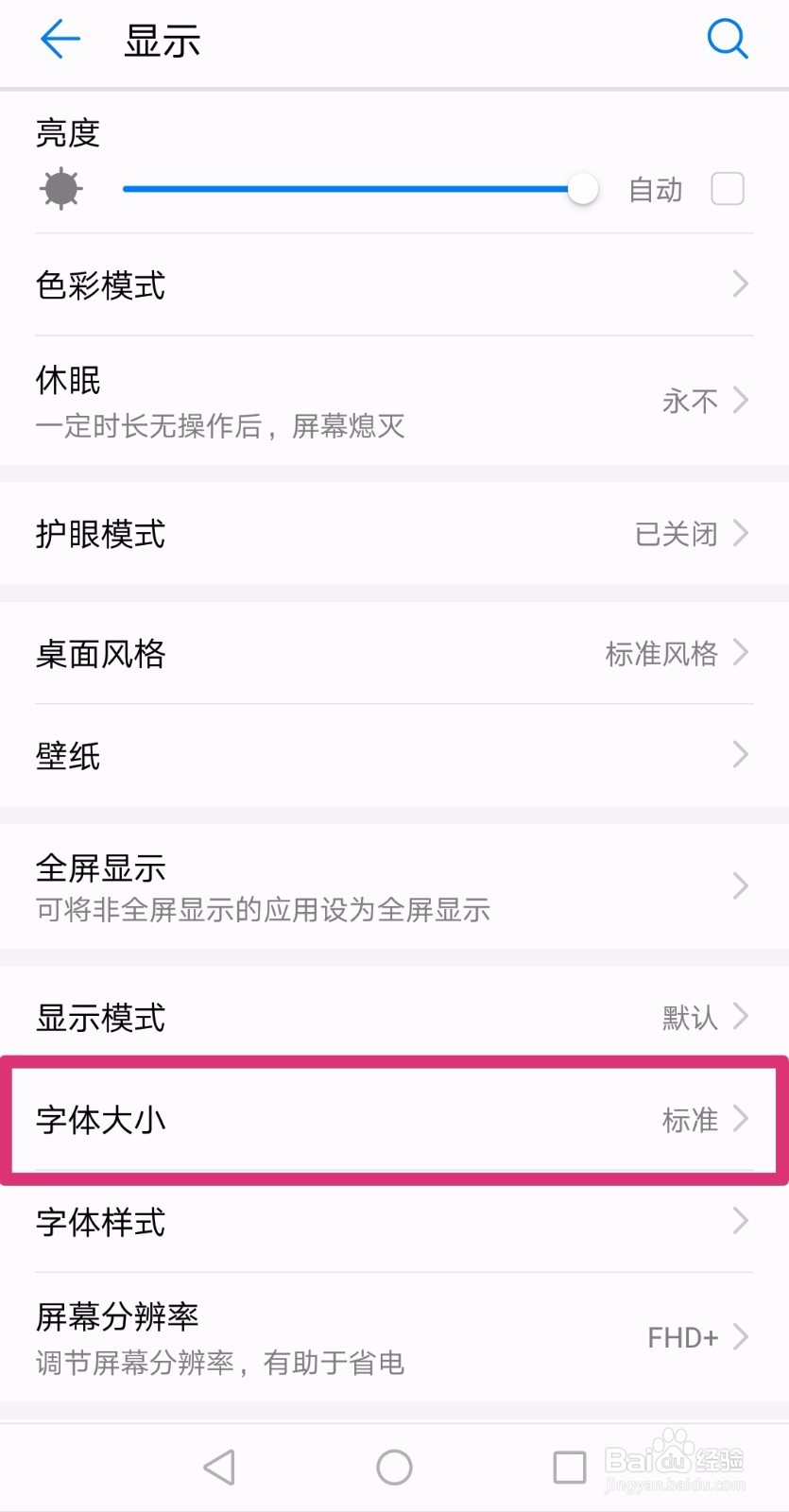The width and height of the screenshot is (789, 1512).
Task: Open the search icon at top right
Action: pos(728,40)
